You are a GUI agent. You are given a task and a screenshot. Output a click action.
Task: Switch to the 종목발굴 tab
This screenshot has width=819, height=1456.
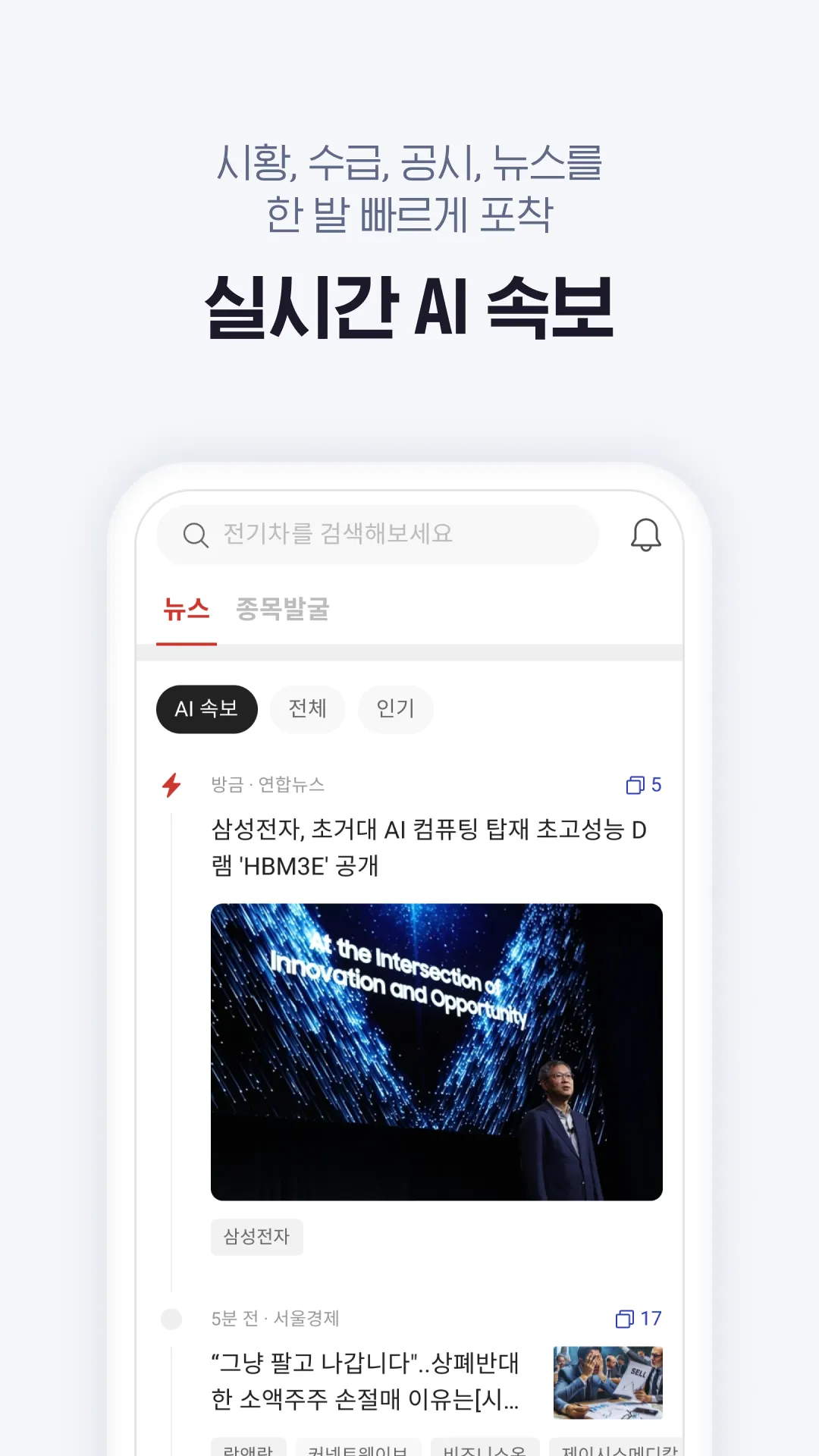[284, 610]
